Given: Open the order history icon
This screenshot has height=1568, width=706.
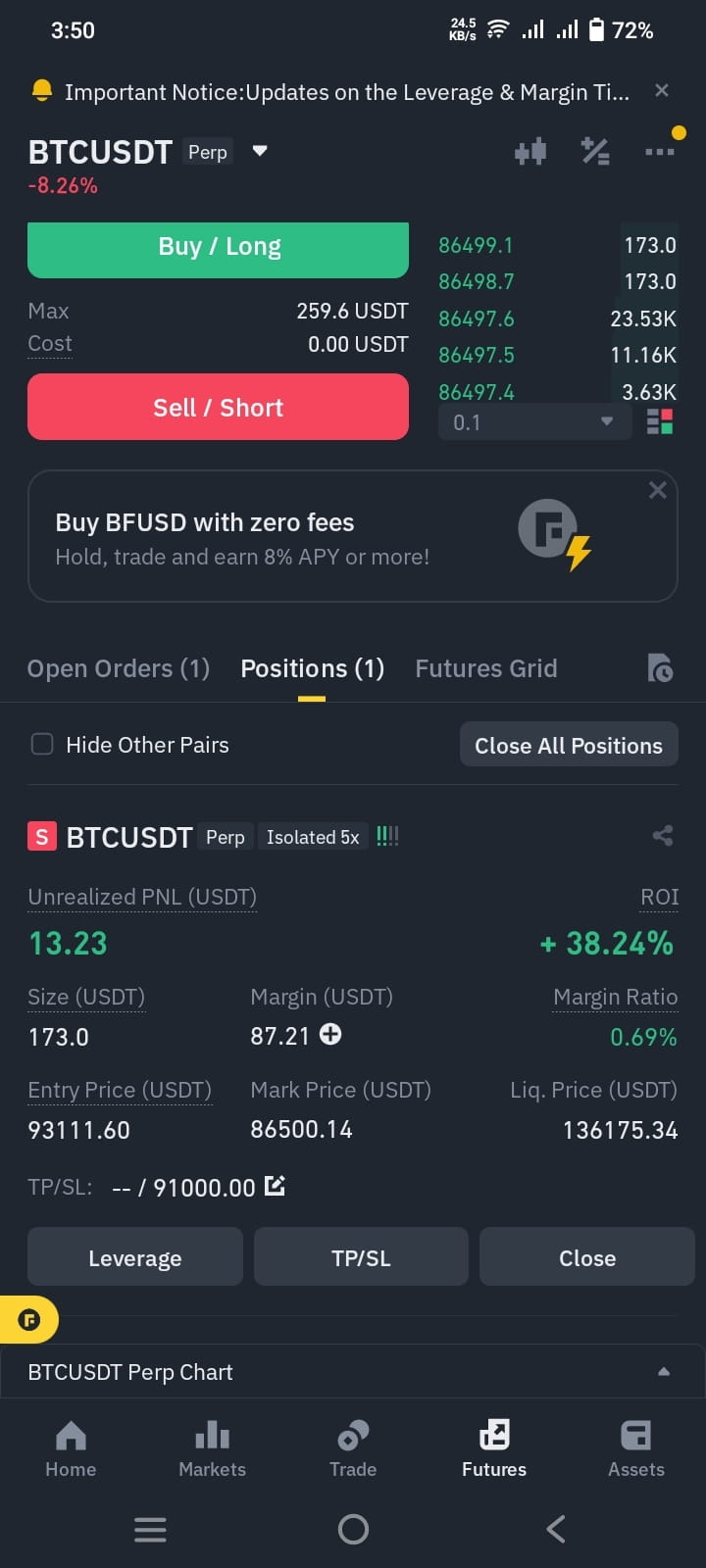Looking at the screenshot, I should (x=660, y=668).
